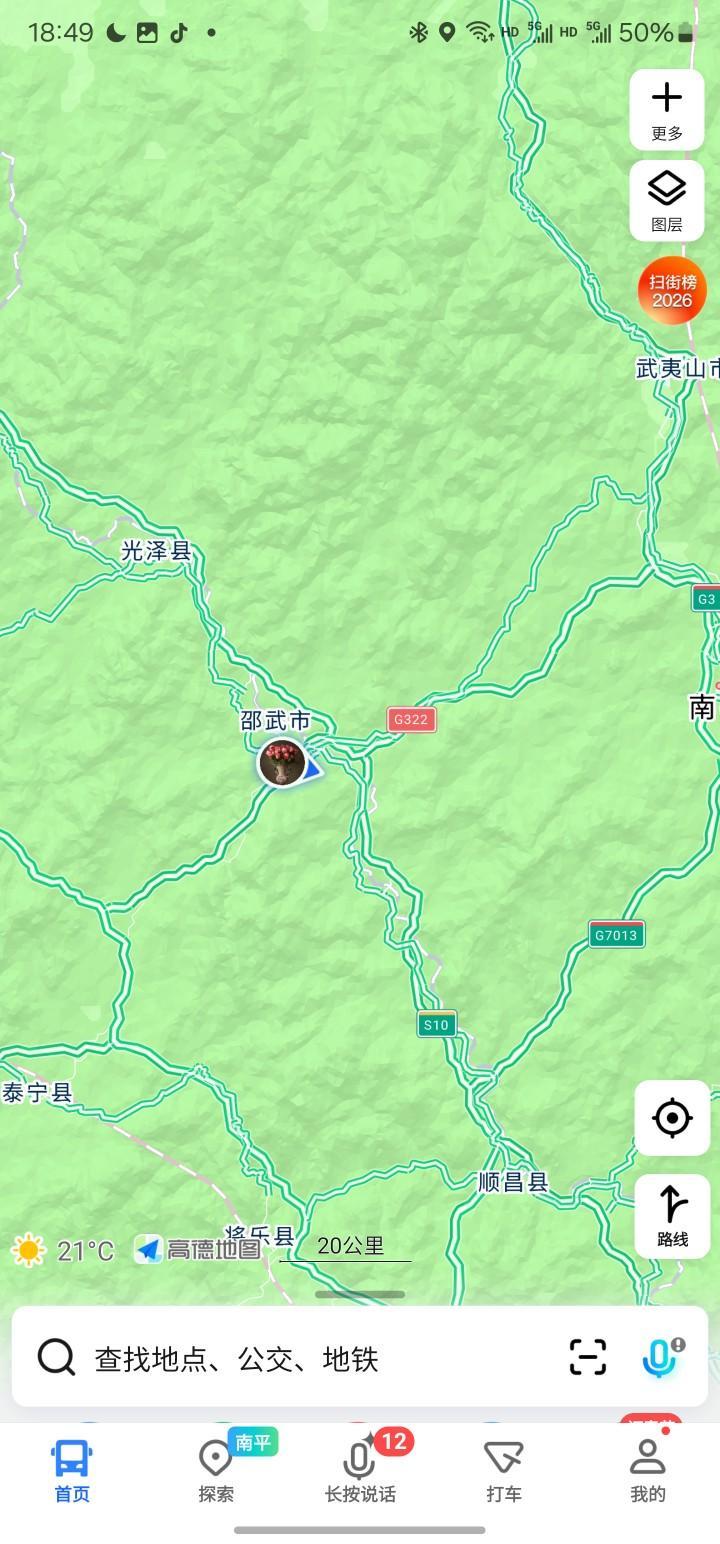
Task: Switch to the 打车 tab
Action: [504, 1471]
